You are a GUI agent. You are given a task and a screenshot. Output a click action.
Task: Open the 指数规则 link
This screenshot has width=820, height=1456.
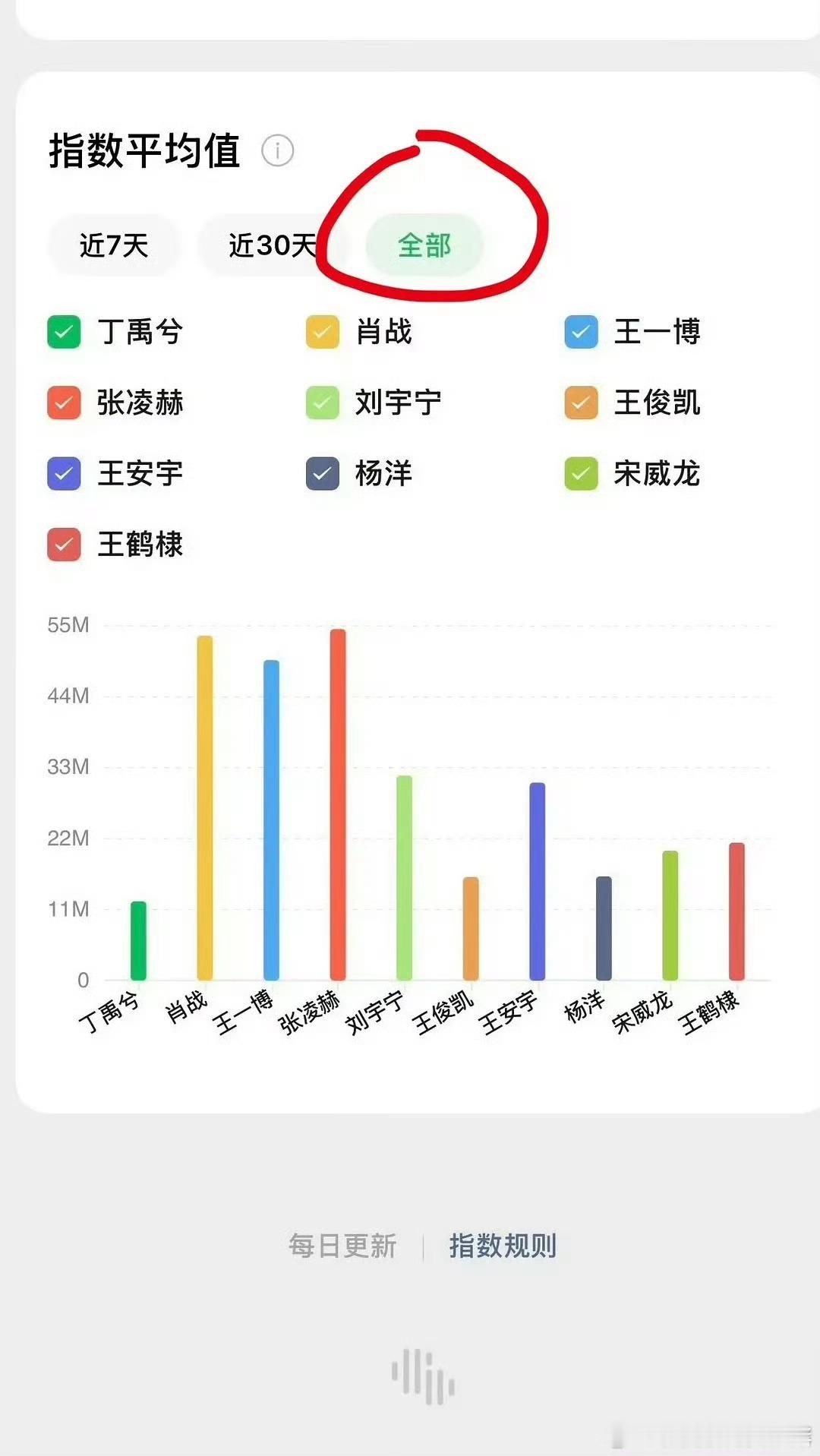[x=503, y=1246]
